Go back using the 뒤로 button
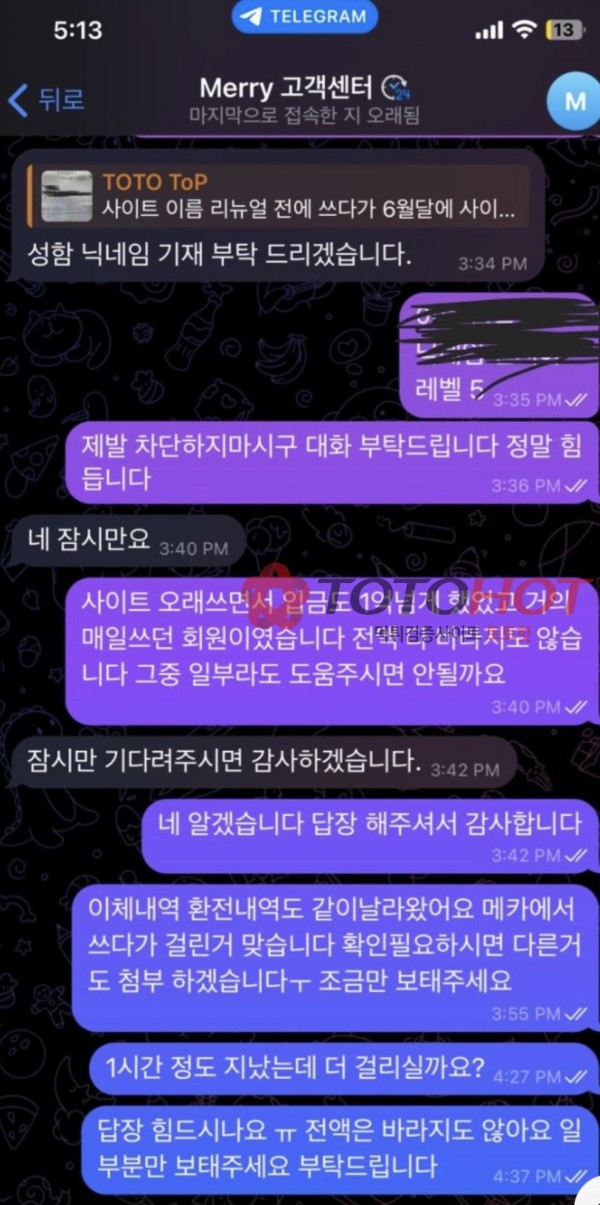600x1205 pixels. [x=46, y=100]
